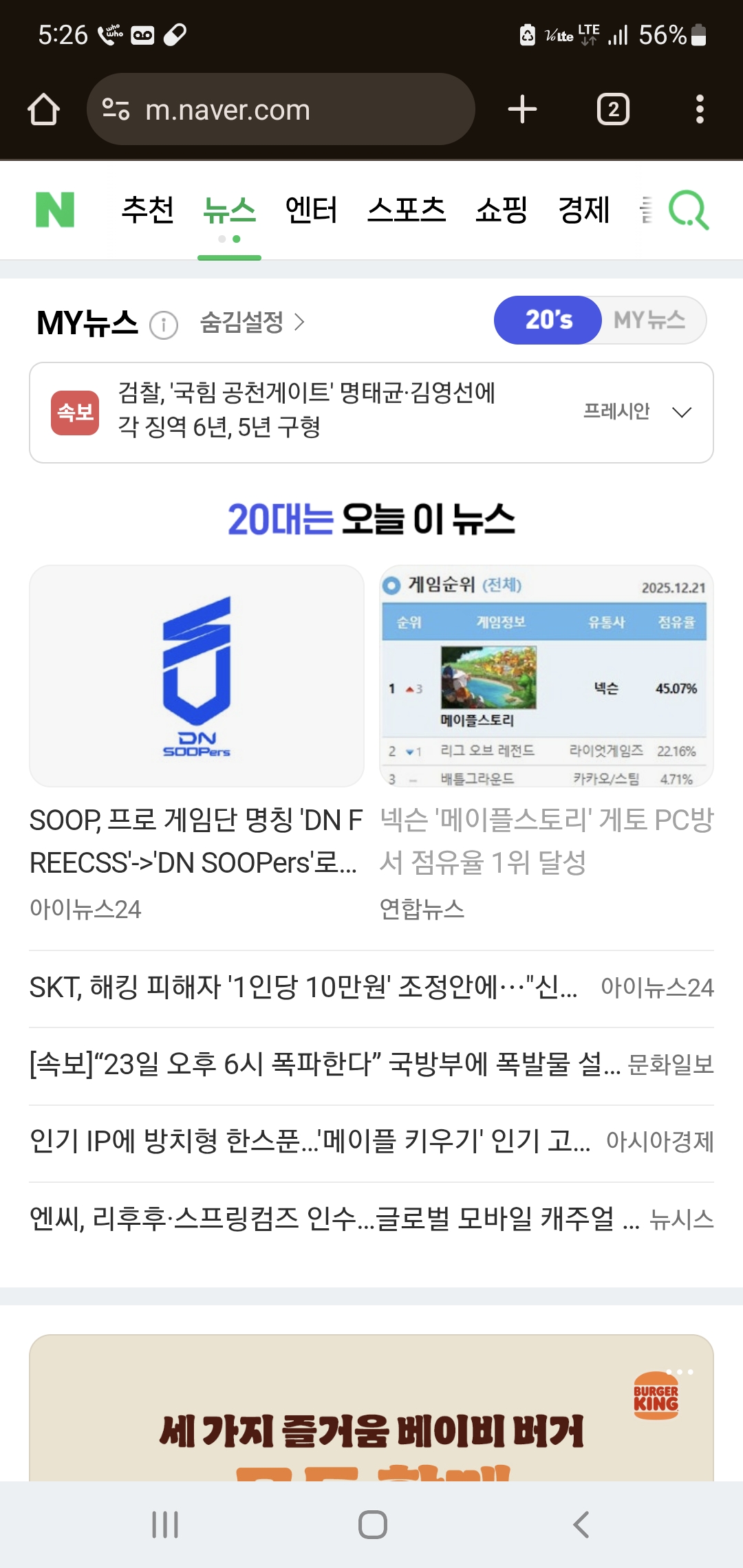This screenshot has width=743, height=1568.
Task: Open a new browser tab
Action: (522, 109)
